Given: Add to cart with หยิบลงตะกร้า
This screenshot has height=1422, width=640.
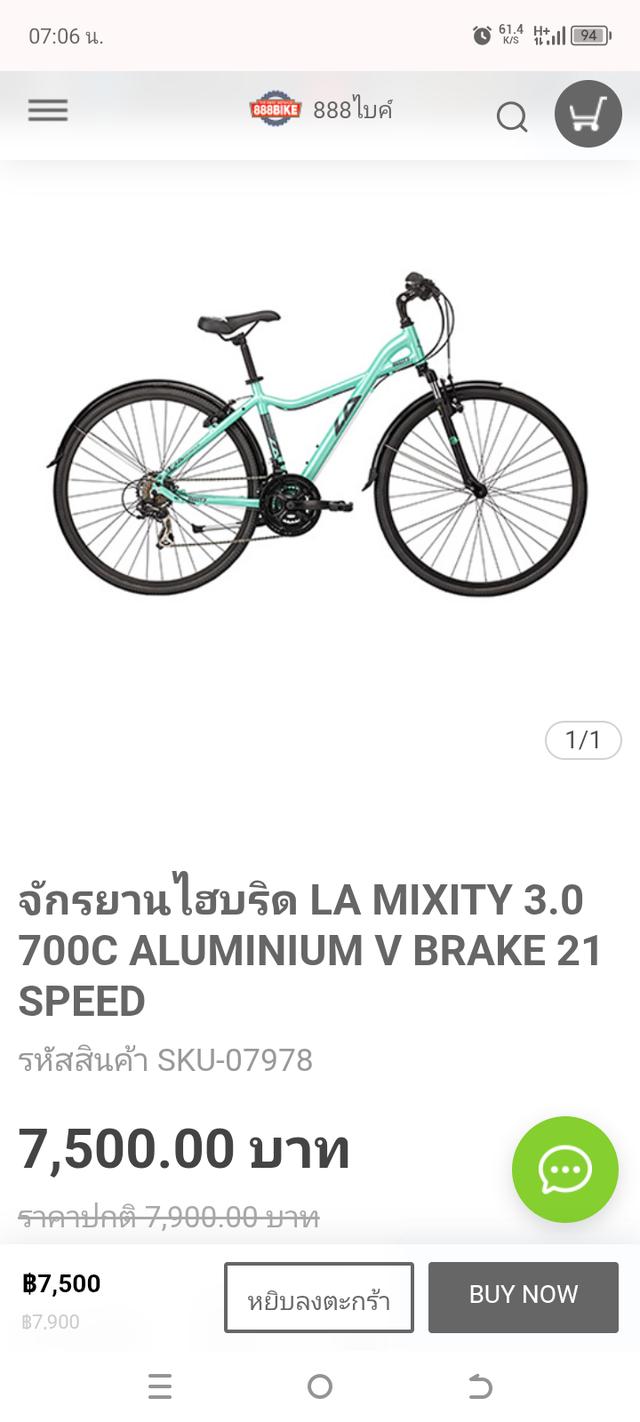Looking at the screenshot, I should click(319, 1297).
